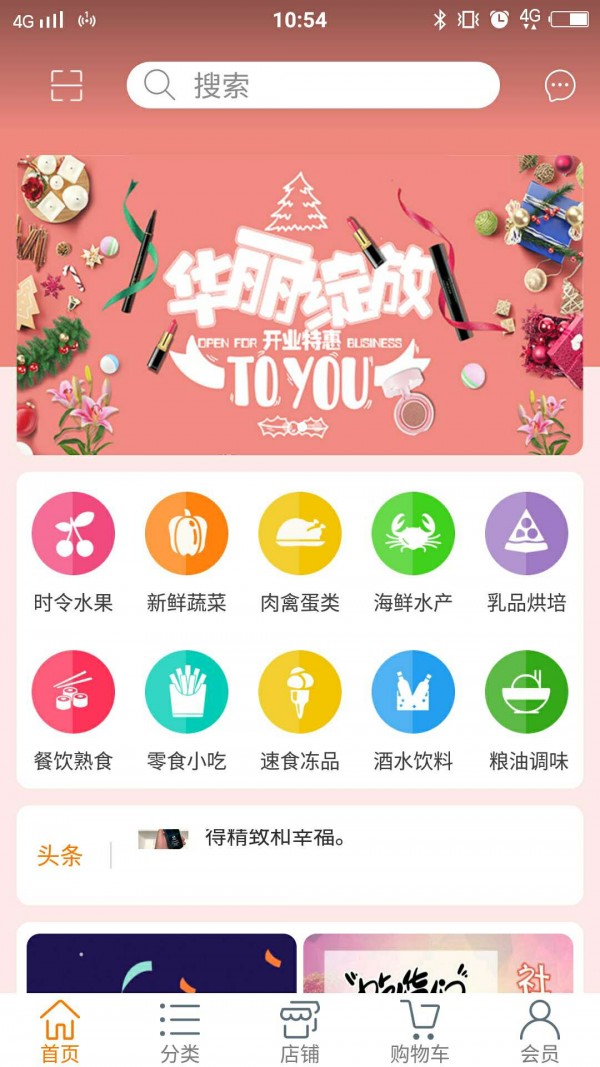Screen dimensions: 600x1067
Task: Open the QR scan icon
Action: pyautogui.click(x=67, y=86)
